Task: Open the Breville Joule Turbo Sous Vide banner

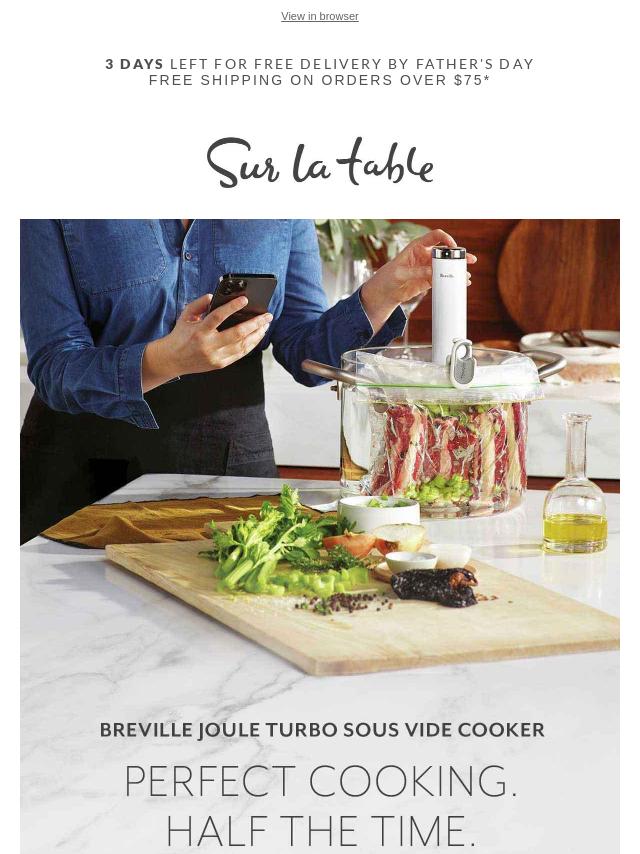Action: click(x=320, y=535)
